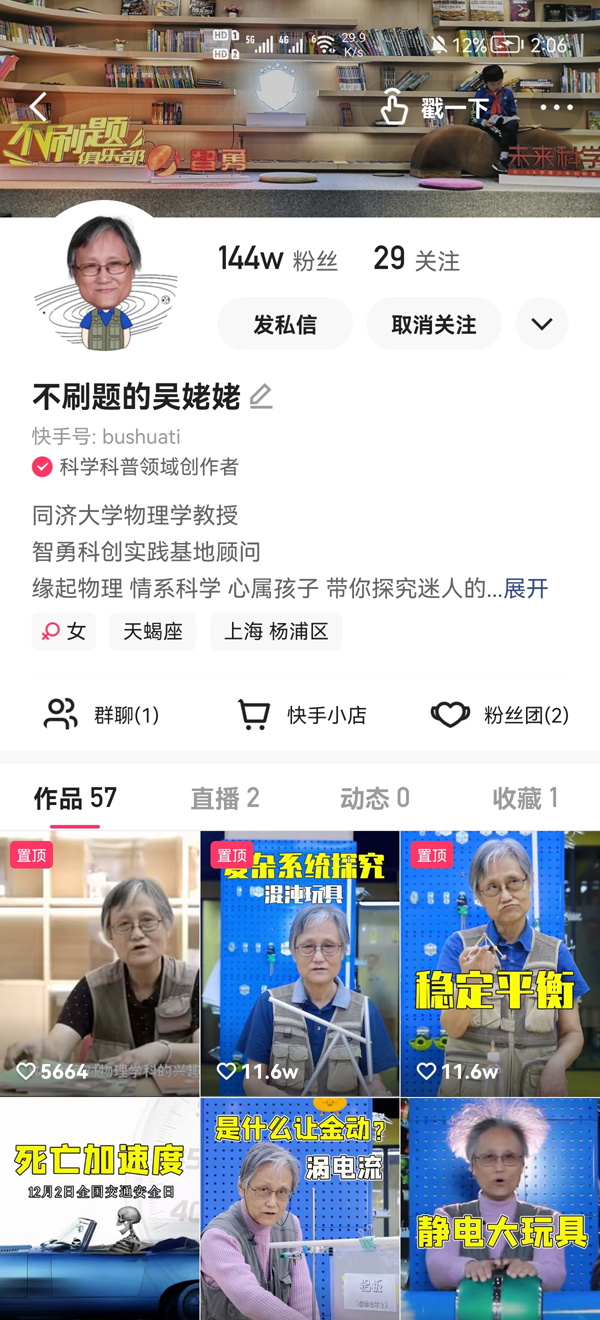Viewport: 600px width, 1320px height.
Task: Send a private message via 发私信
Action: click(285, 324)
